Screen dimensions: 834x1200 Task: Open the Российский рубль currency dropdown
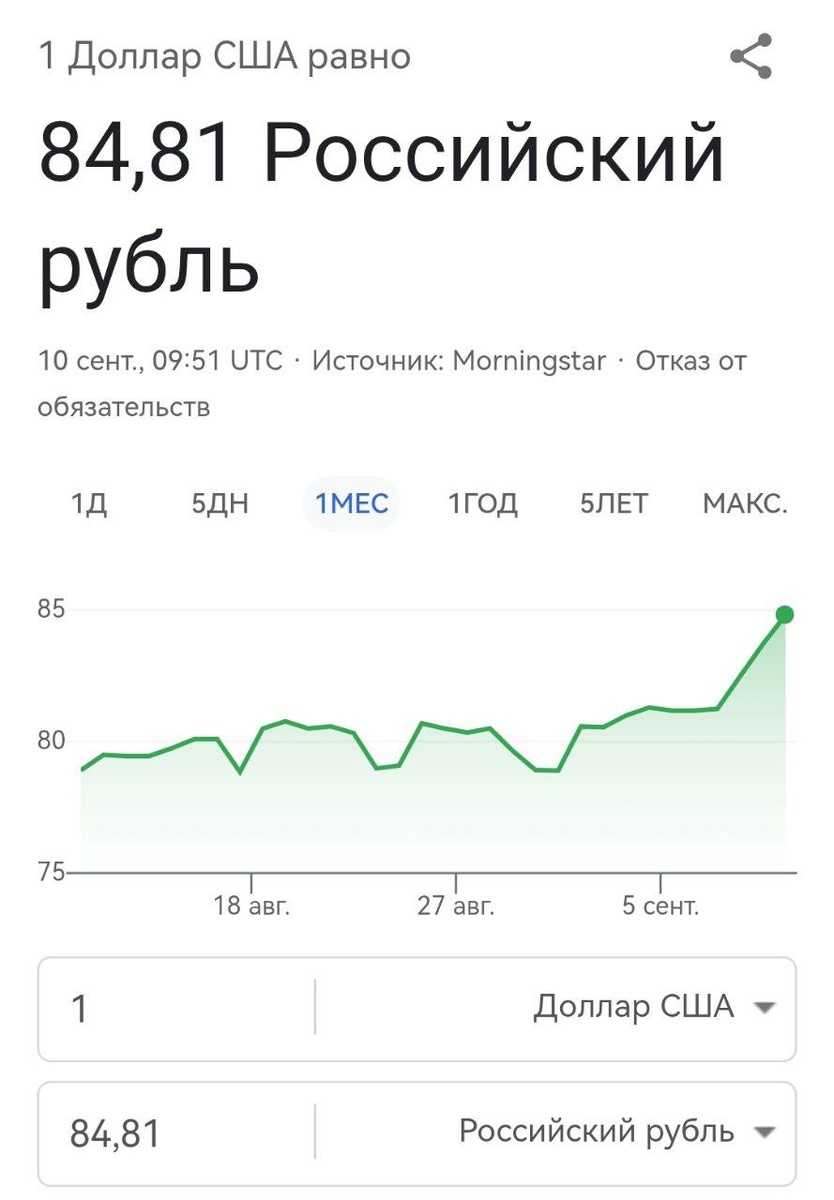[x=556, y=1133]
